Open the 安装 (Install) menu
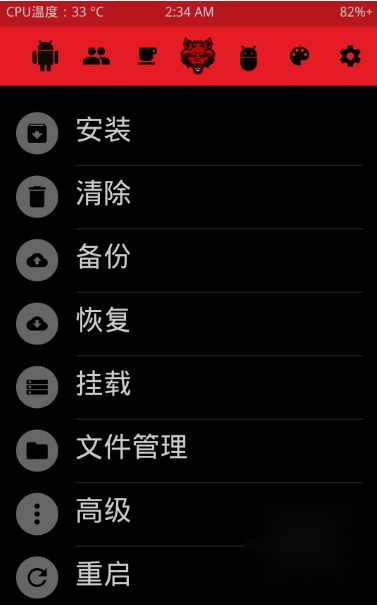The width and height of the screenshot is (377, 605). pos(189,133)
